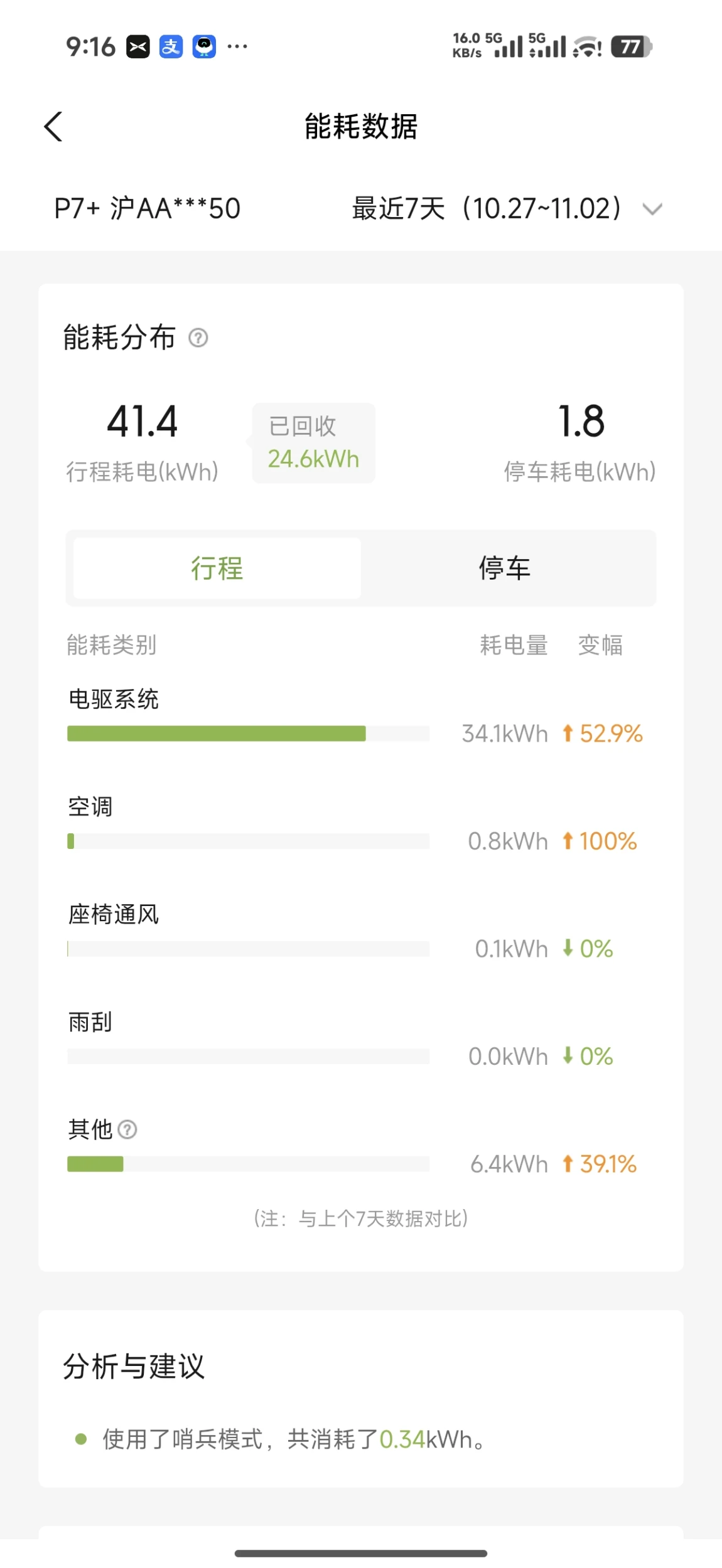This screenshot has height=1568, width=722.
Task: Open the help icon next to 其他
Action: pyautogui.click(x=127, y=1130)
